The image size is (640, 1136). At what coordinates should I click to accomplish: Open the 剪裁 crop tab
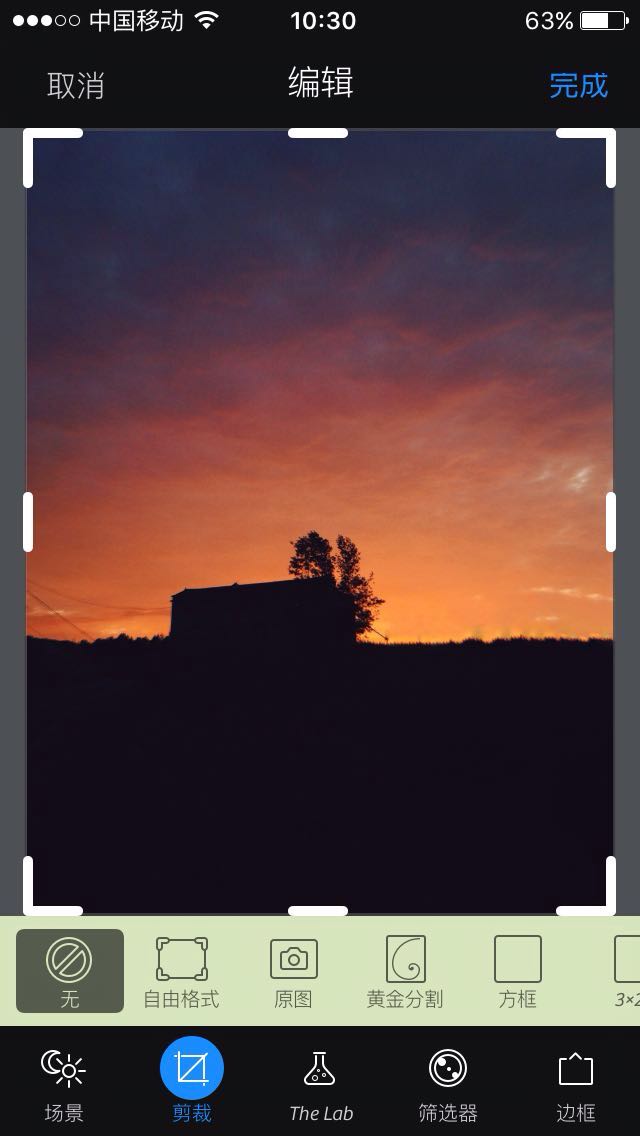tap(191, 1084)
